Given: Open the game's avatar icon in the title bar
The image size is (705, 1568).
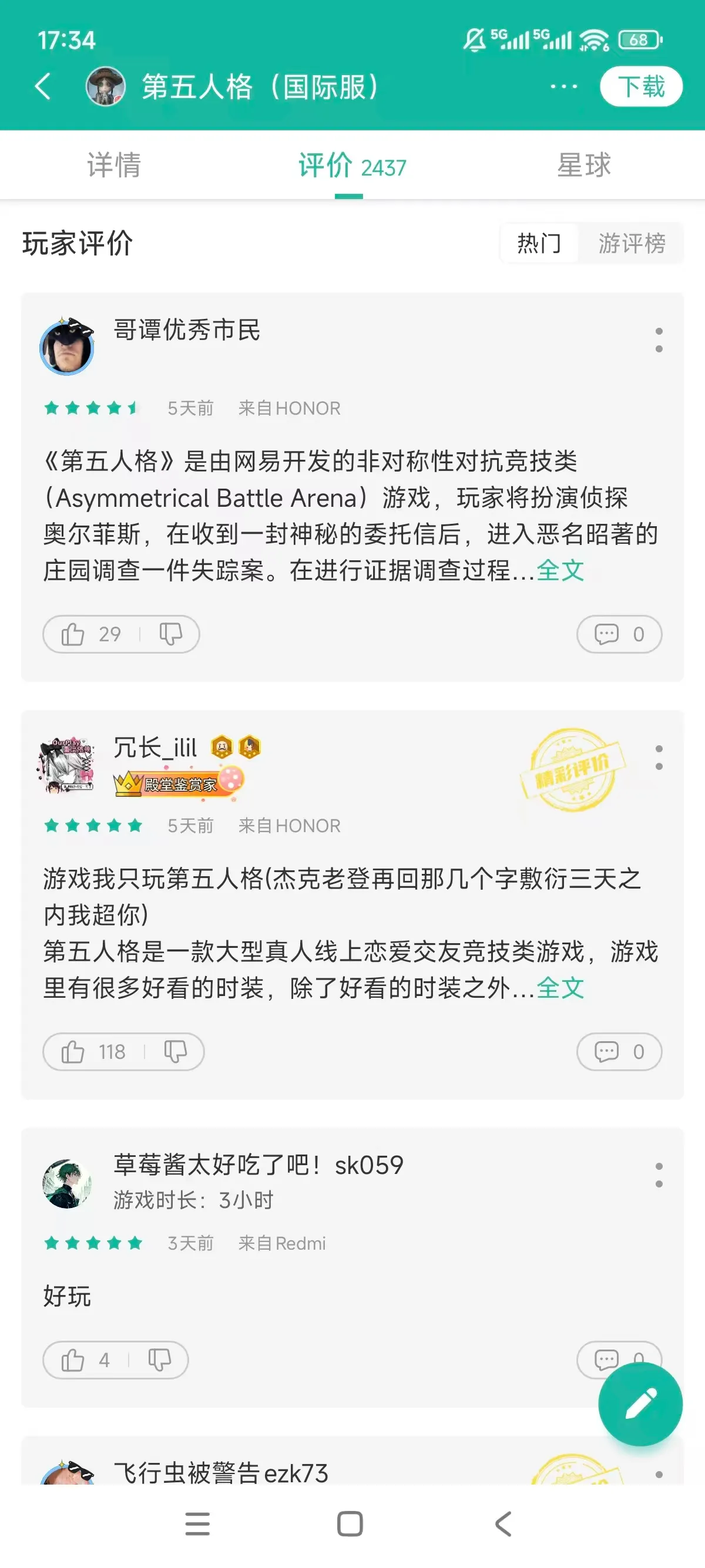Looking at the screenshot, I should 106,86.
